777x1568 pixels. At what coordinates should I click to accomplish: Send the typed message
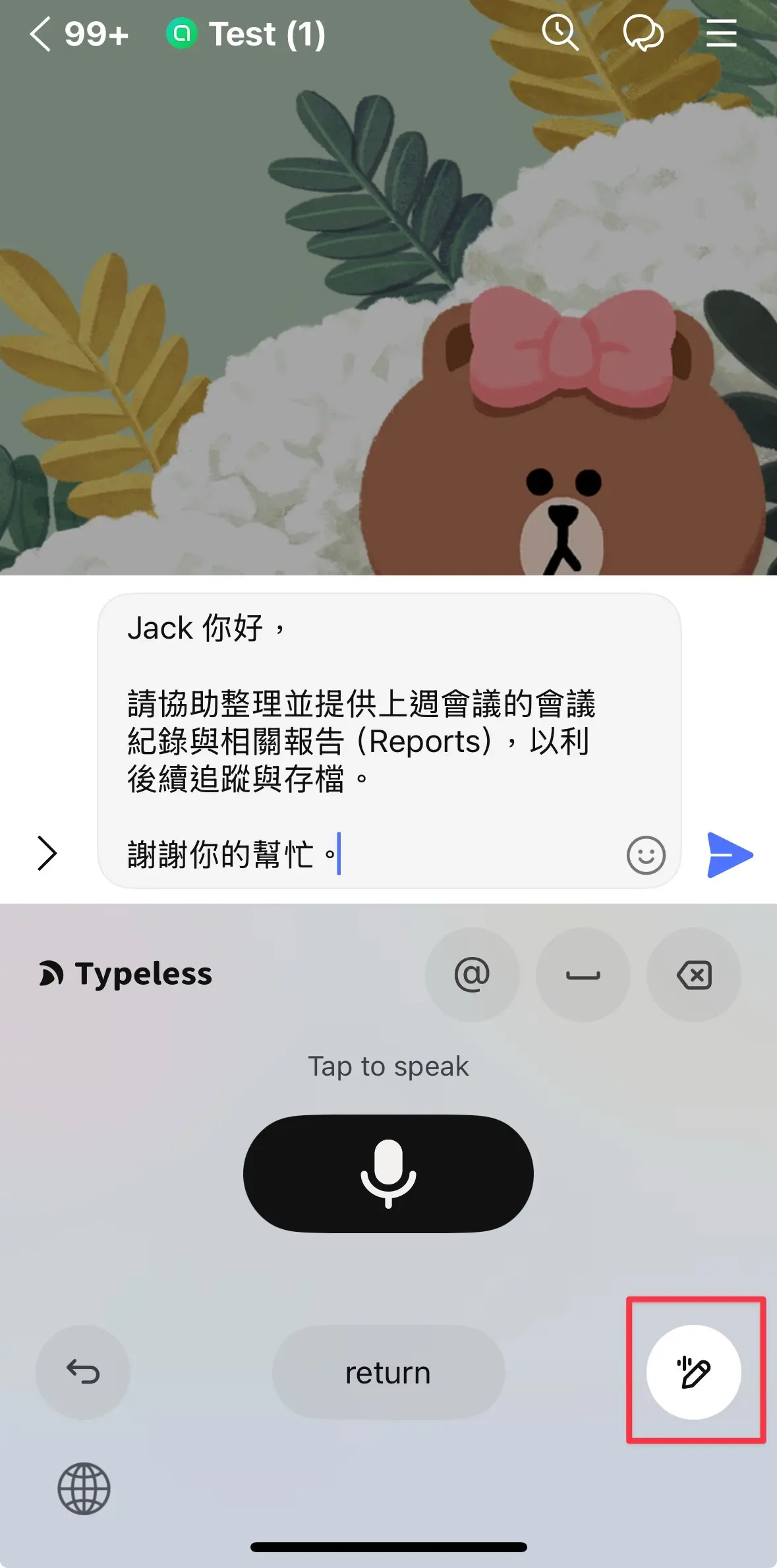pos(730,855)
